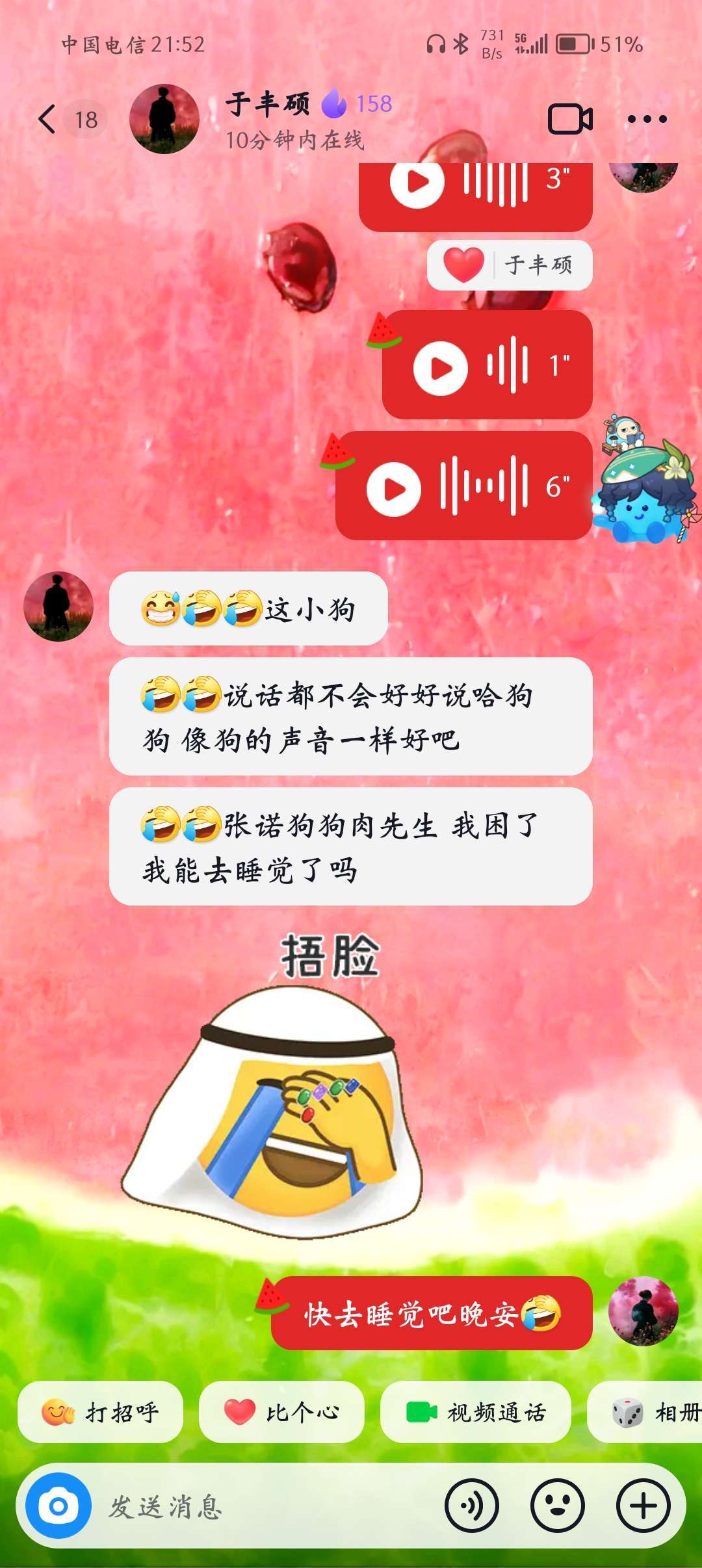
Task: Tap the 打招呼 quick action chip
Action: coord(101,1412)
